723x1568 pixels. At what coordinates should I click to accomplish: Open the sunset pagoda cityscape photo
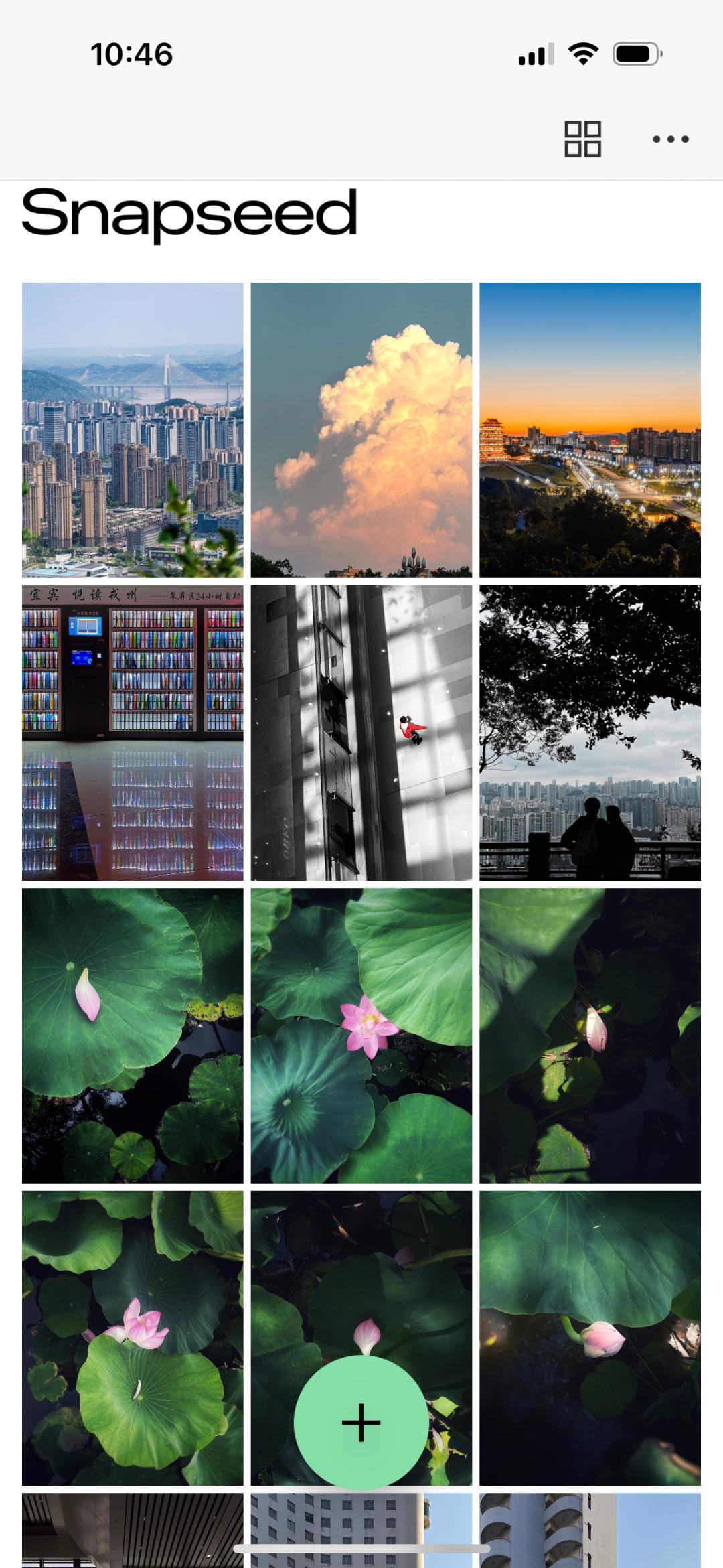pos(590,430)
